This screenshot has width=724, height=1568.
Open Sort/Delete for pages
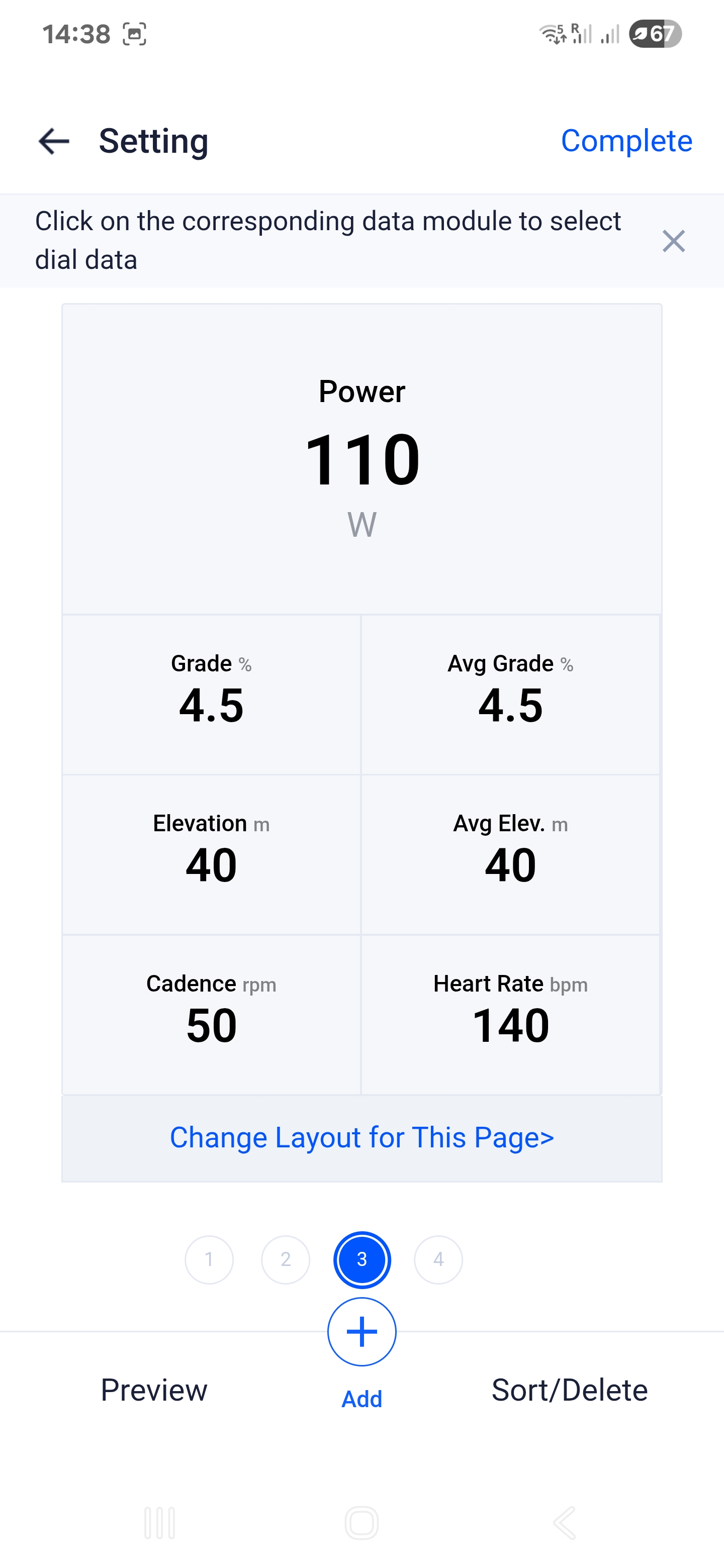(569, 1390)
